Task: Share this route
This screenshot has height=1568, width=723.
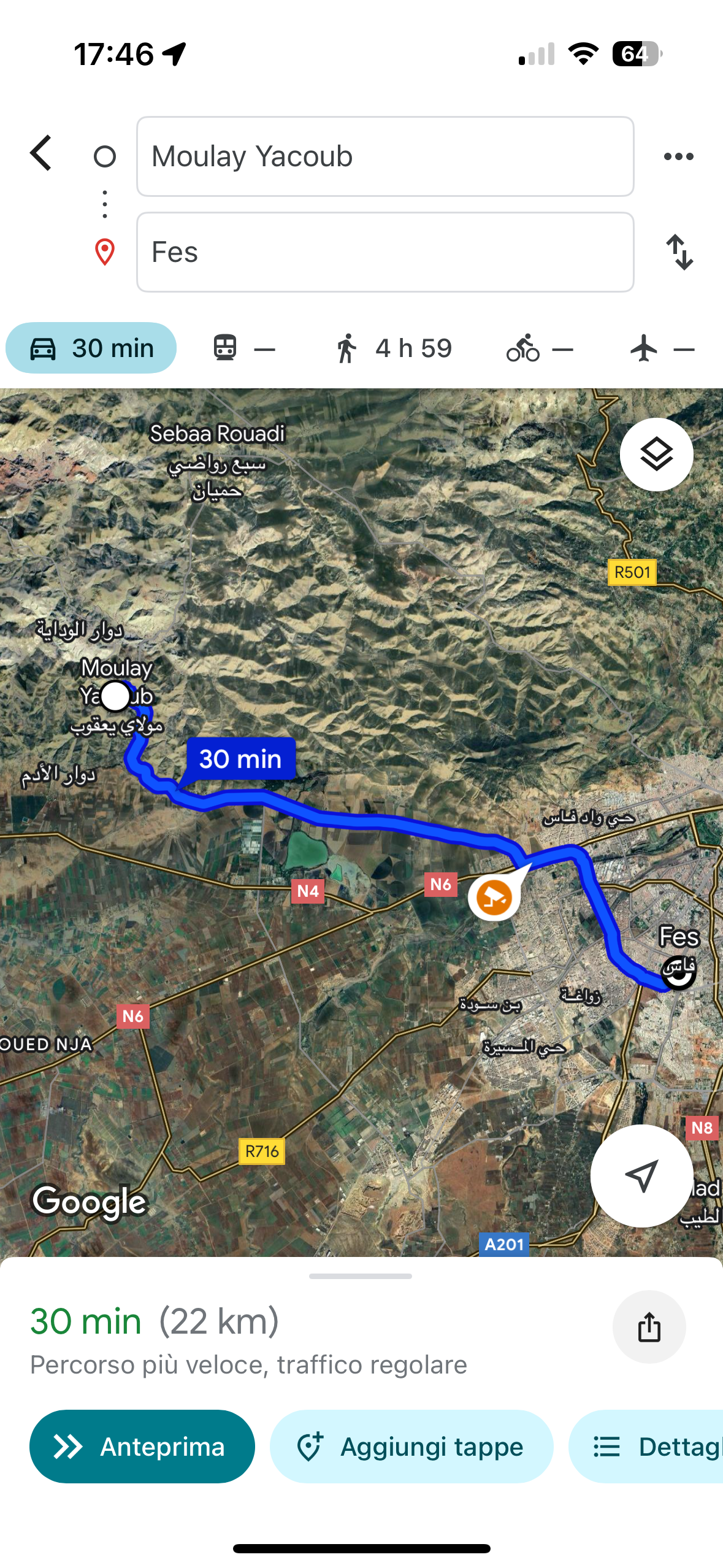Action: click(649, 1327)
